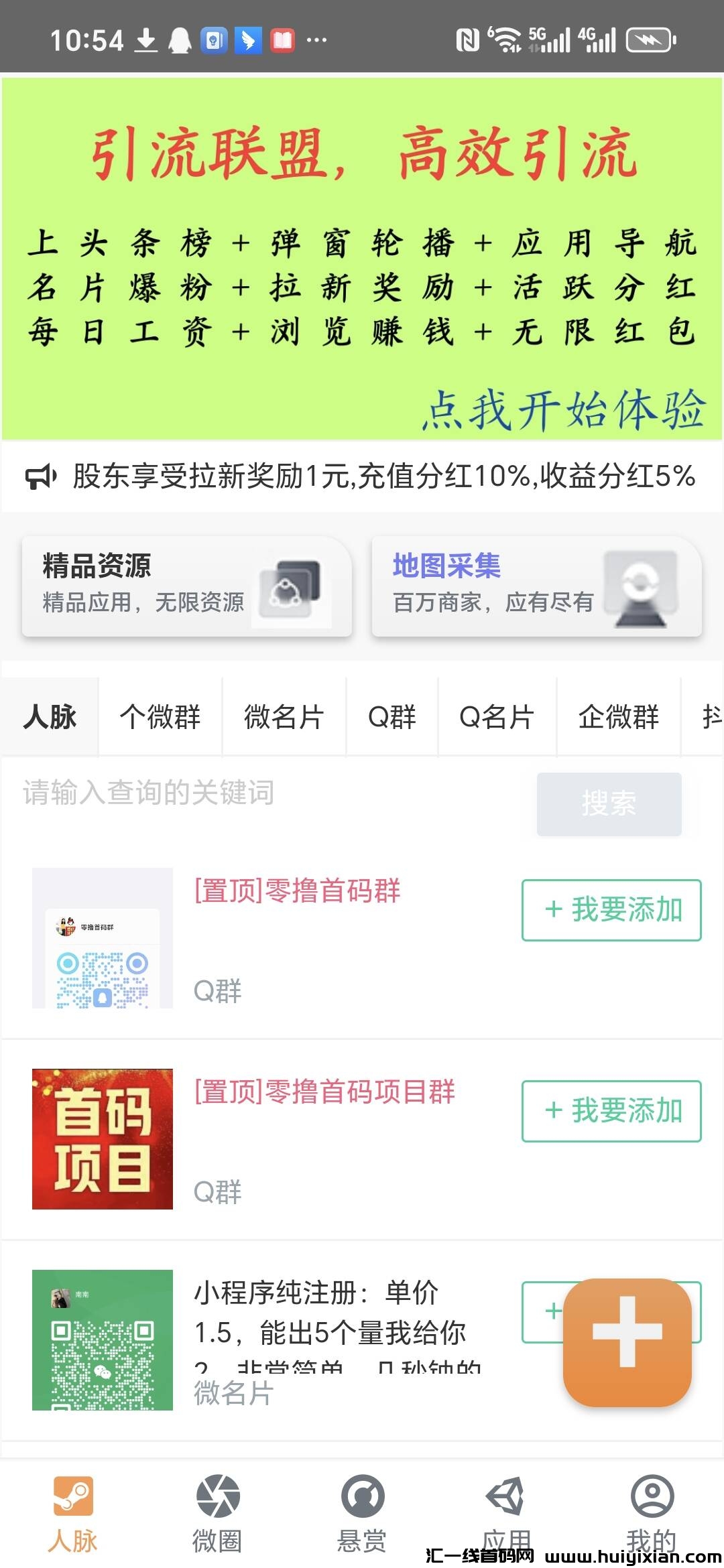Open the [置顶]零撸首码项目群 listing
724x1568 pixels.
pyautogui.click(x=324, y=1092)
